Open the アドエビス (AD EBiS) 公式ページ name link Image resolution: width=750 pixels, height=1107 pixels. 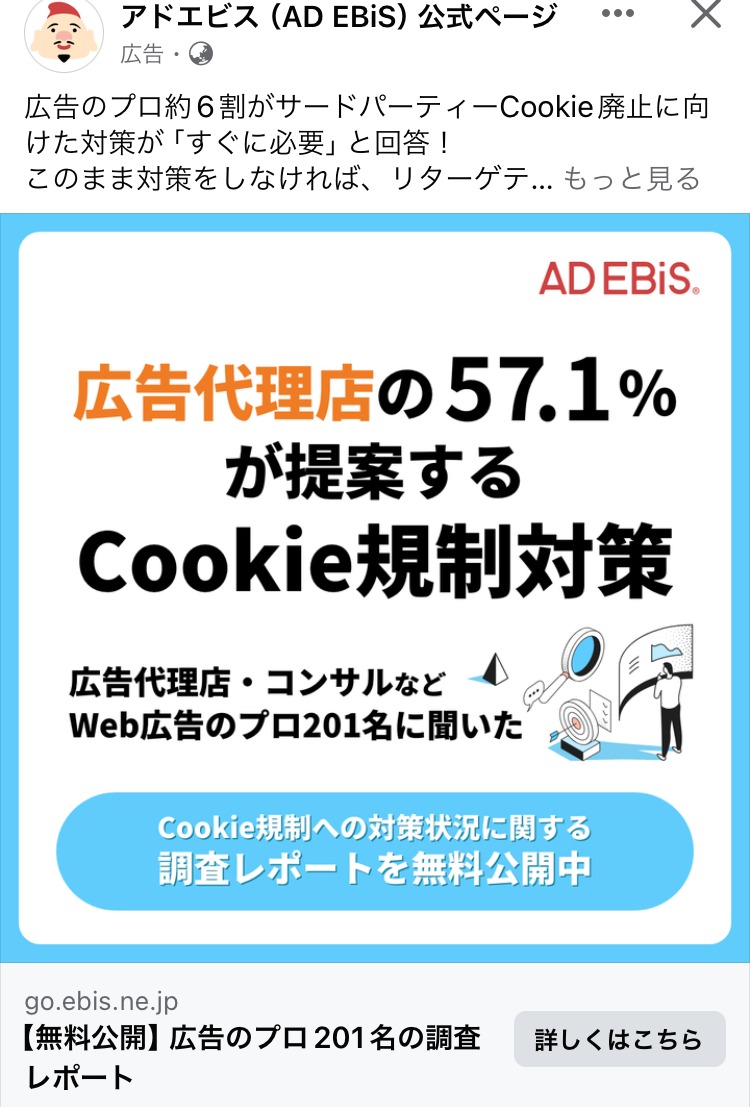(339, 17)
